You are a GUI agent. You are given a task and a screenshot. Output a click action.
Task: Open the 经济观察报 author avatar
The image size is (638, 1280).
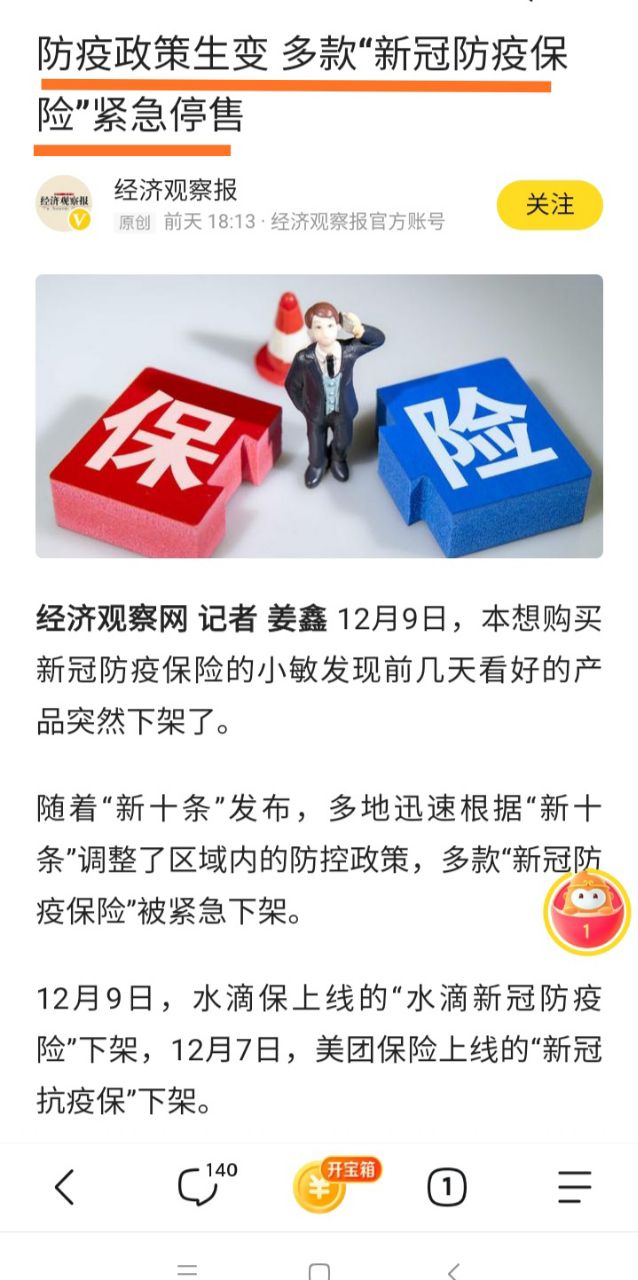pyautogui.click(x=64, y=204)
